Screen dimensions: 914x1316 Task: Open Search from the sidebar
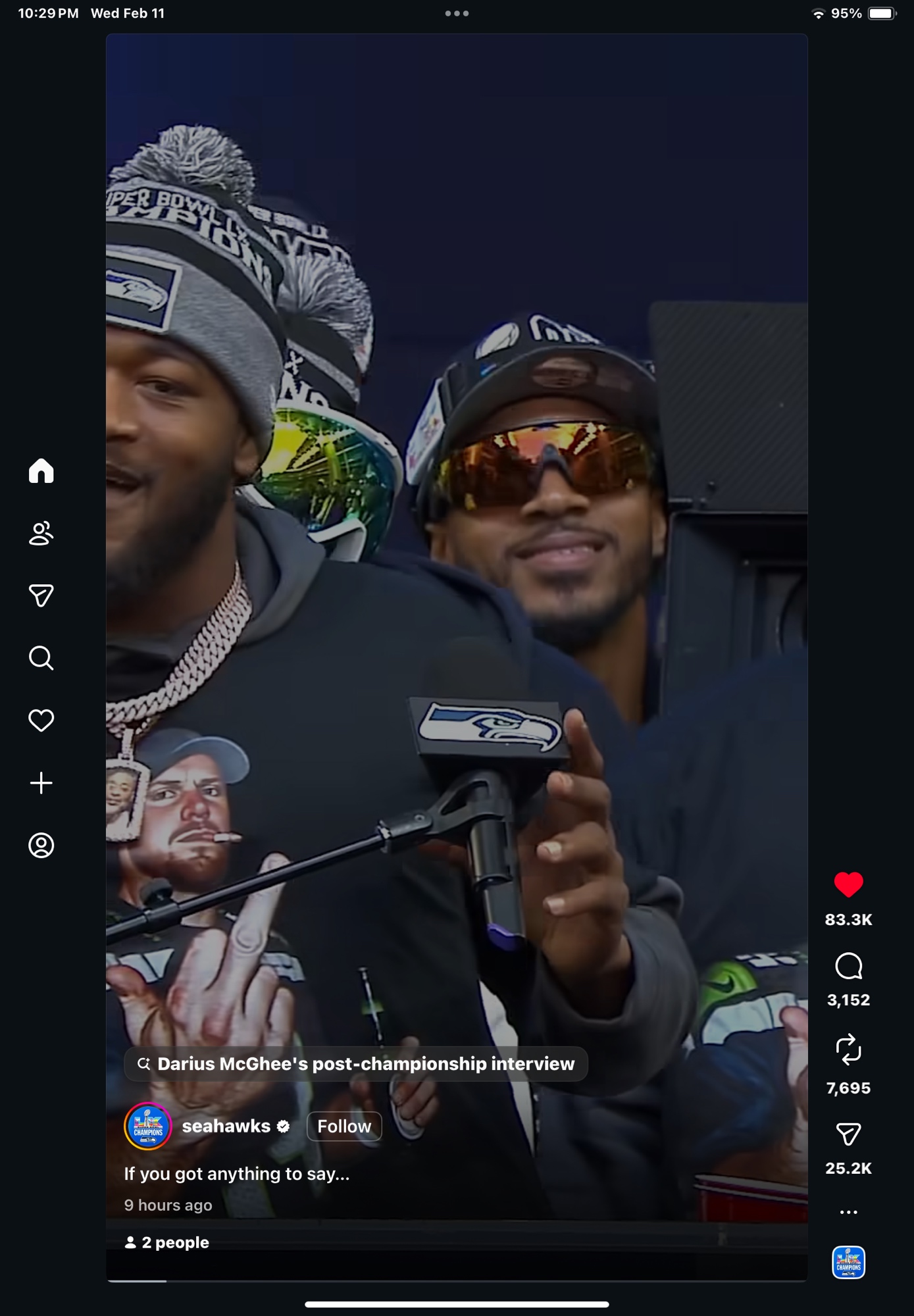point(41,658)
